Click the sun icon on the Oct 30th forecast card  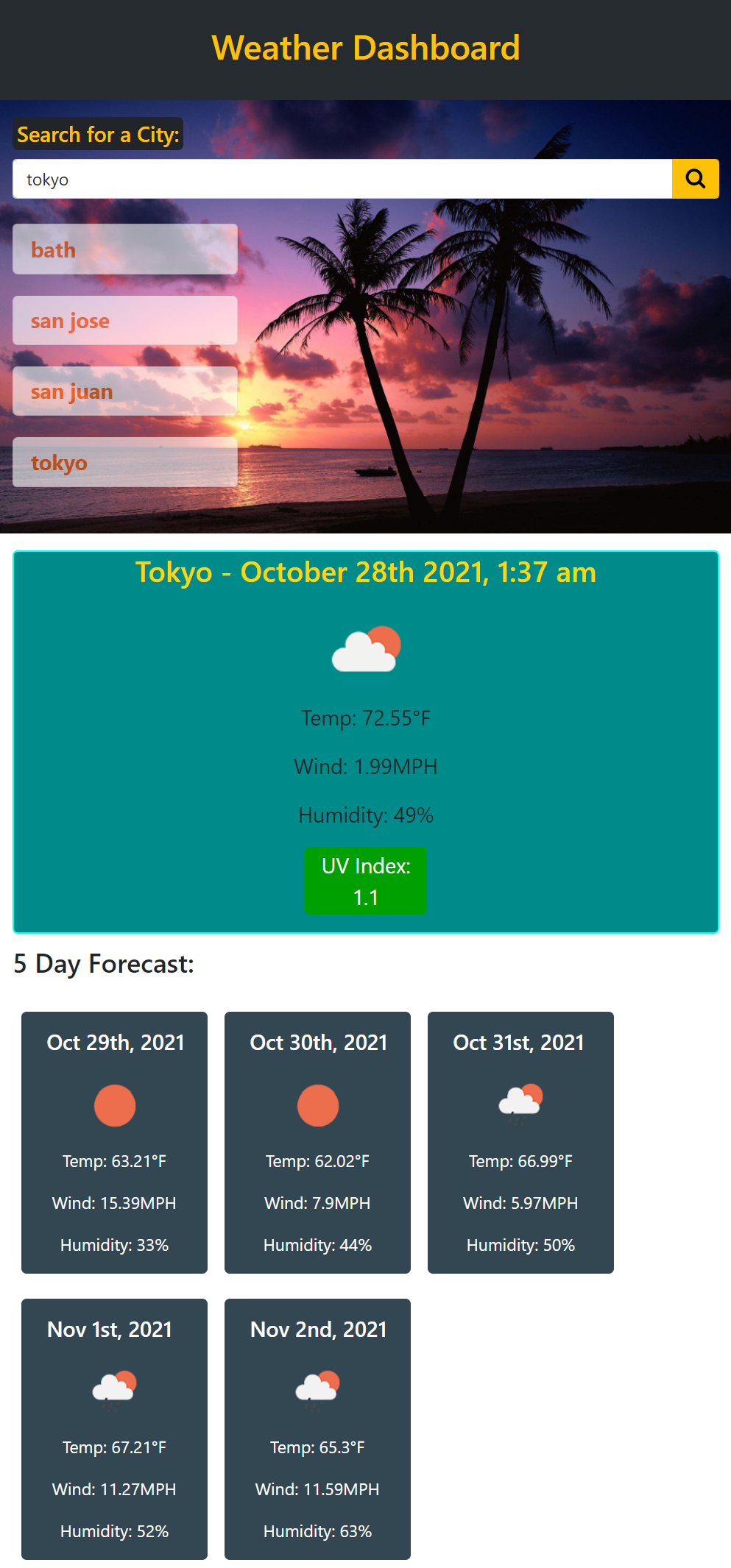click(x=317, y=1104)
